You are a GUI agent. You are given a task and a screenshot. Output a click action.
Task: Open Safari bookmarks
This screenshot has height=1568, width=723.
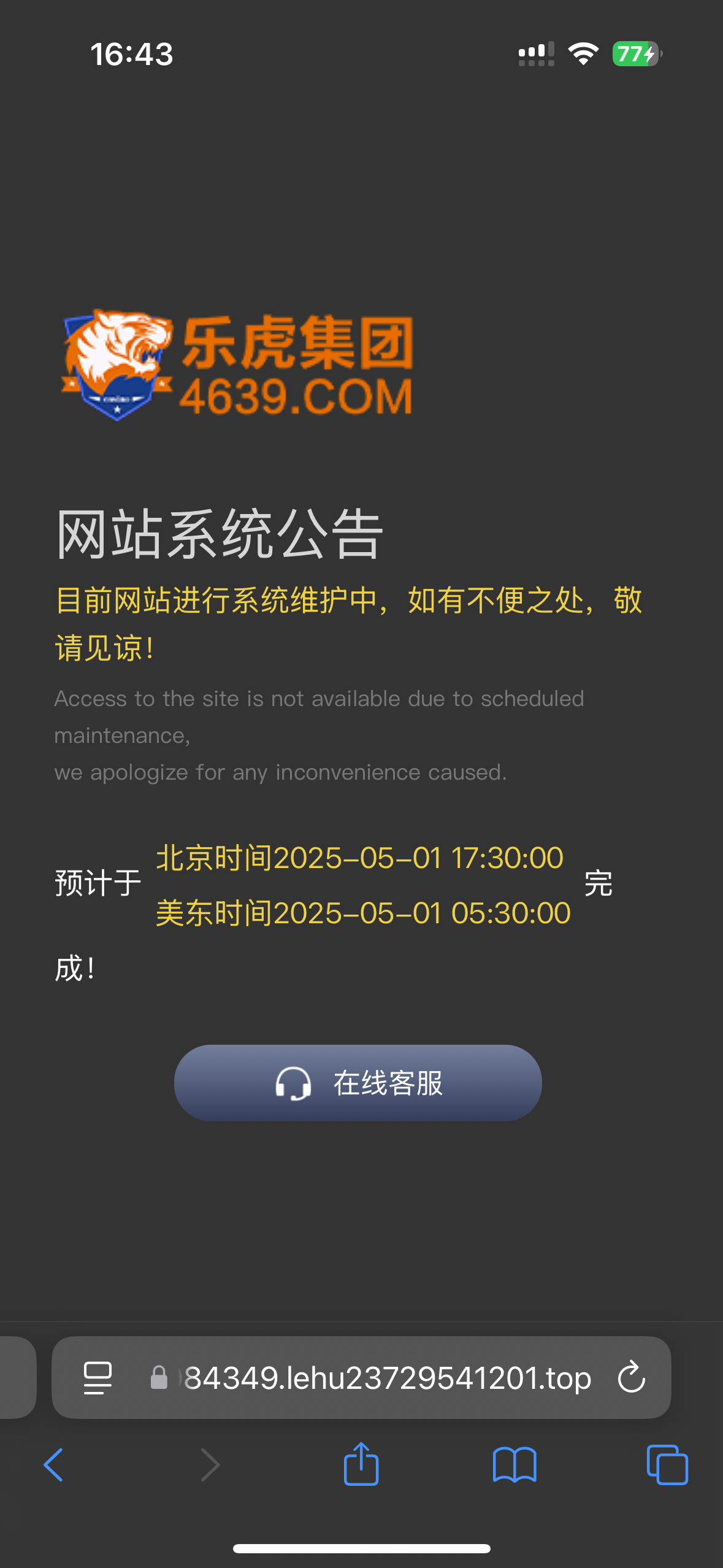(515, 1465)
